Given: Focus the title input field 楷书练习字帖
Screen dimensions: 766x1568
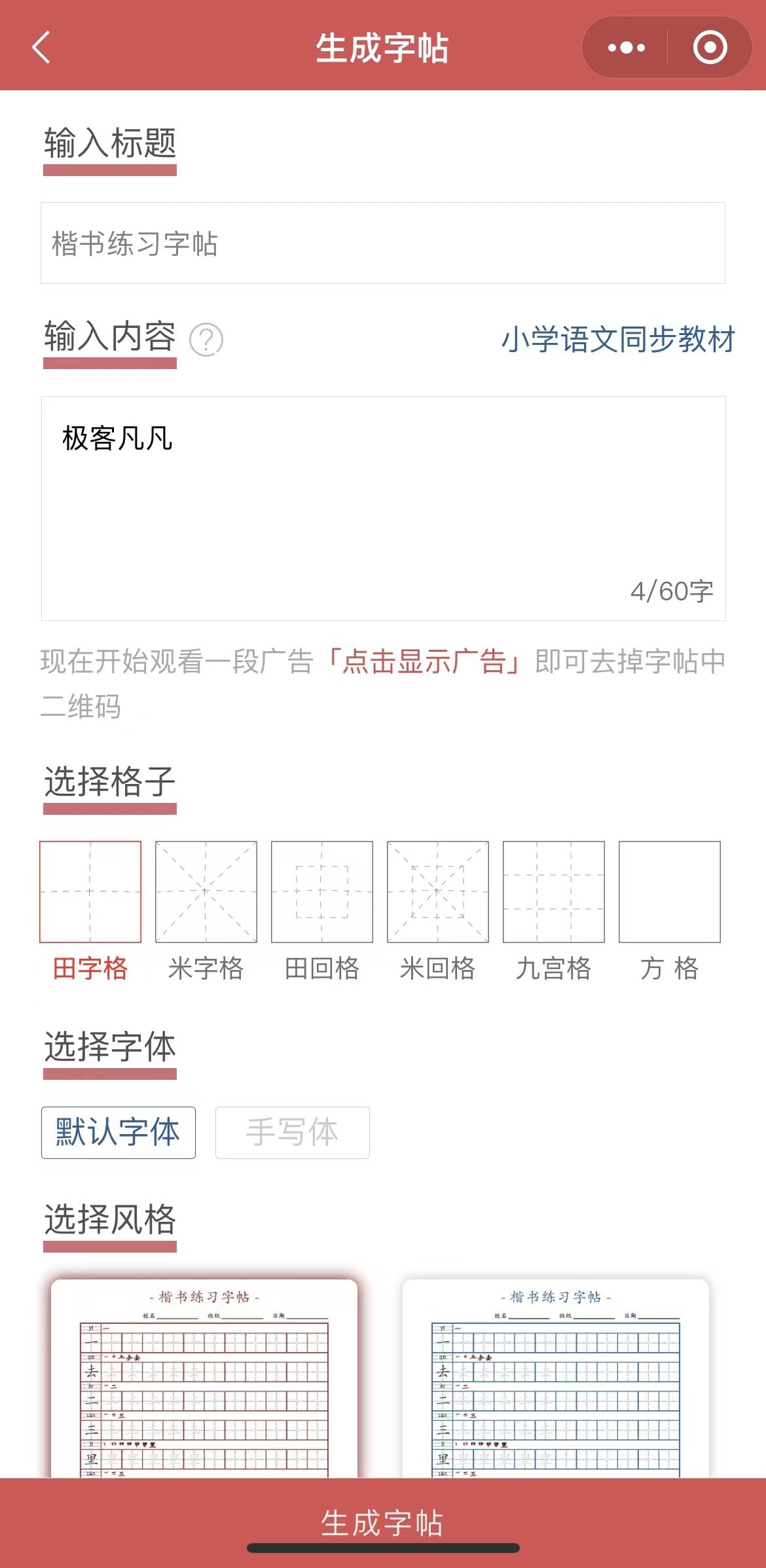Looking at the screenshot, I should click(x=382, y=243).
